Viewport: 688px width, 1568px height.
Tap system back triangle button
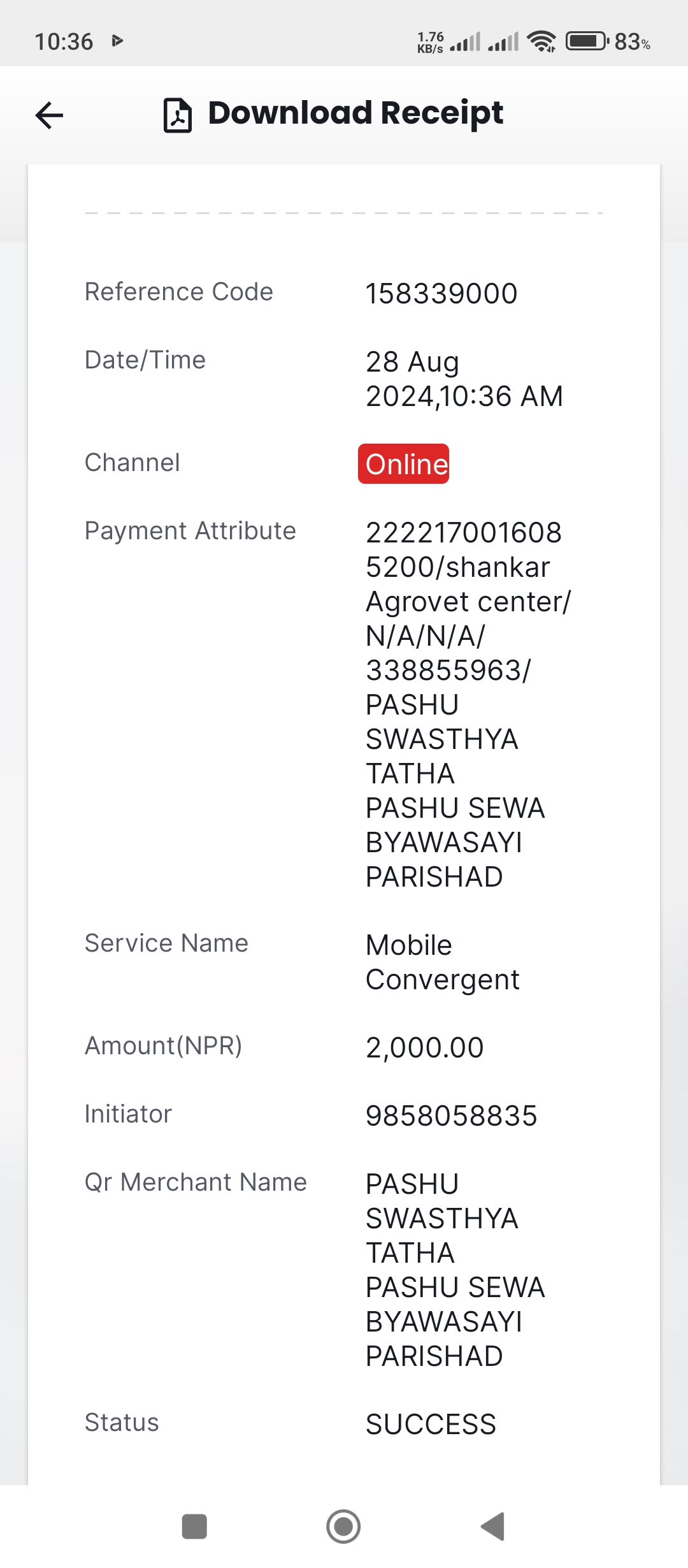[x=493, y=1527]
